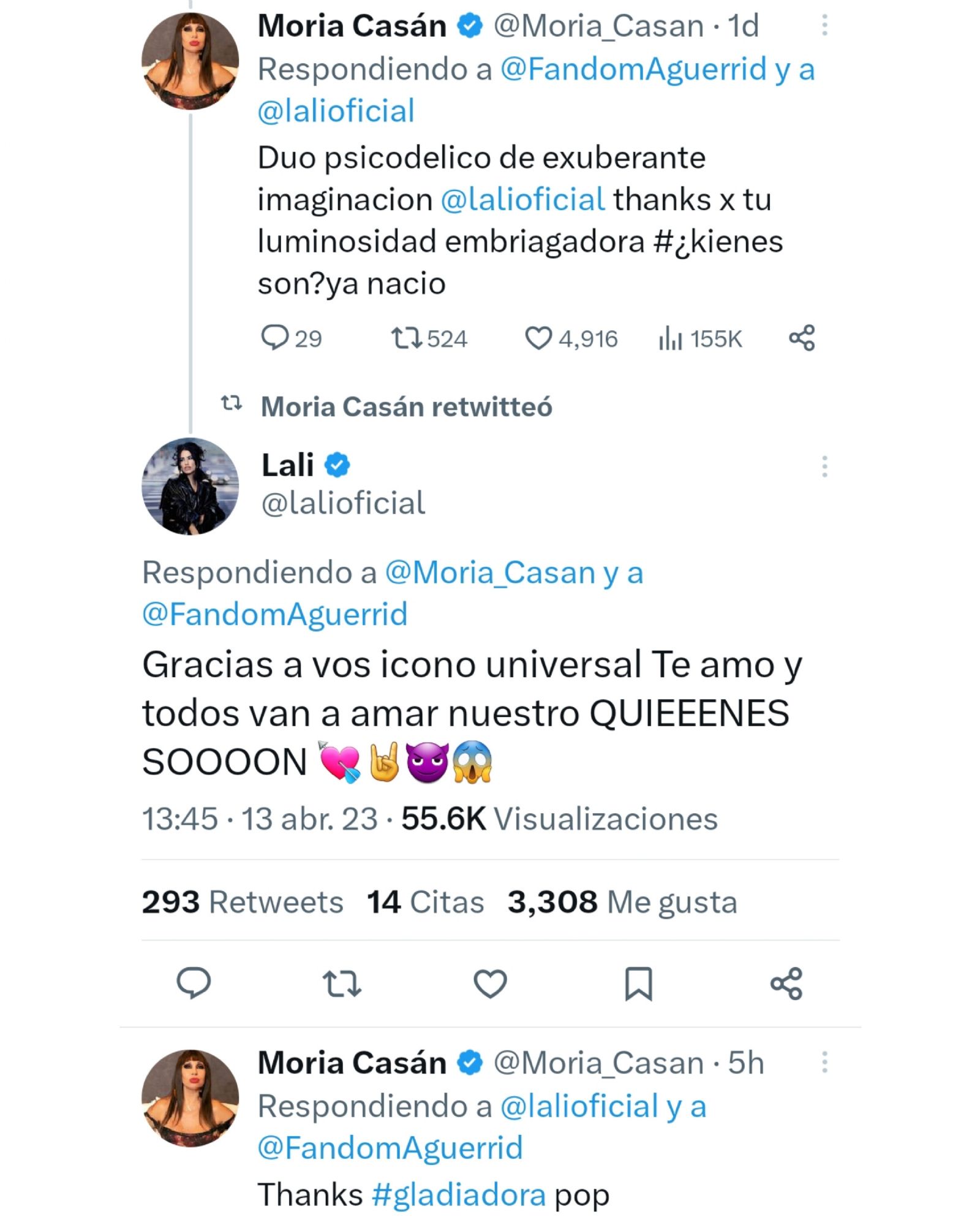View analytics showing 155K views
Viewport: 980px width, 1225px height.
(x=700, y=338)
